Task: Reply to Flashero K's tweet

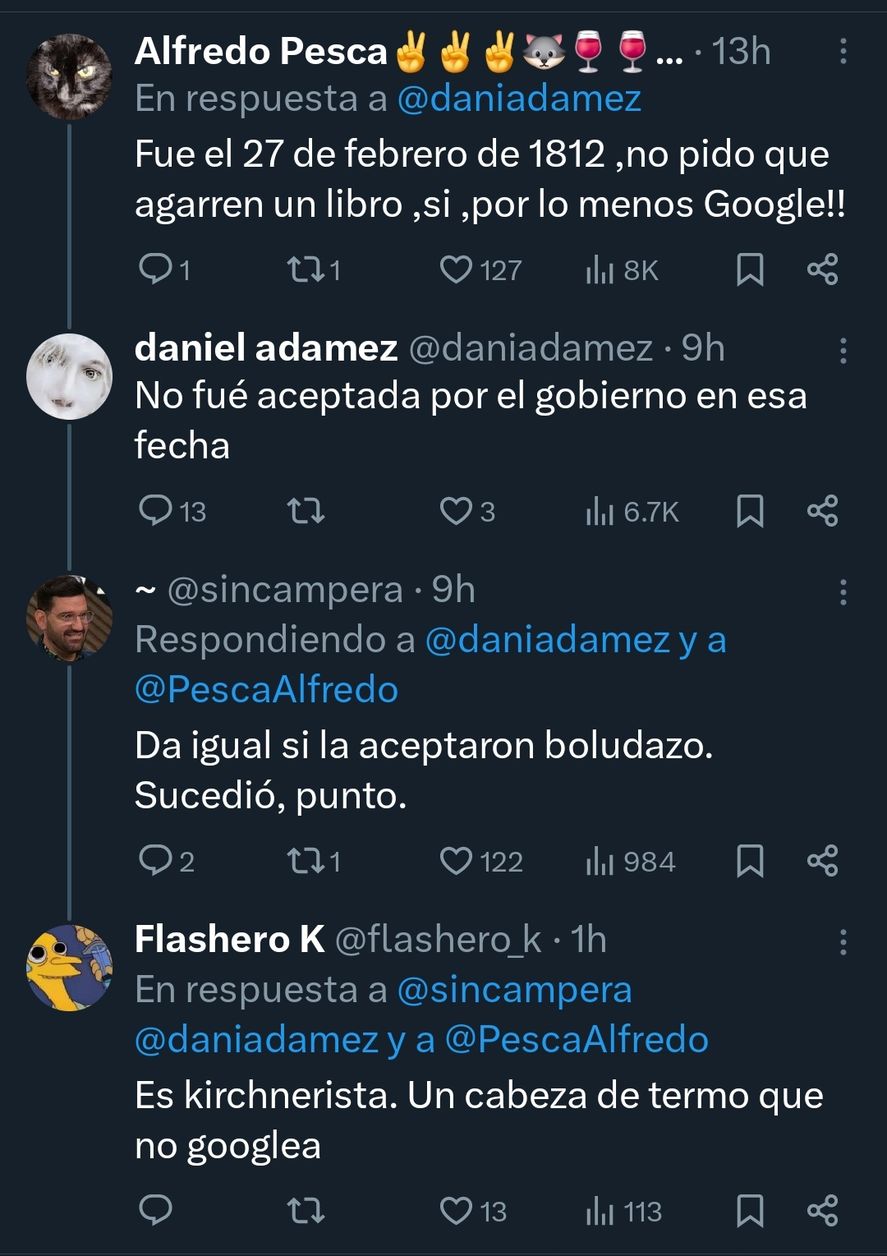Action: (156, 1211)
